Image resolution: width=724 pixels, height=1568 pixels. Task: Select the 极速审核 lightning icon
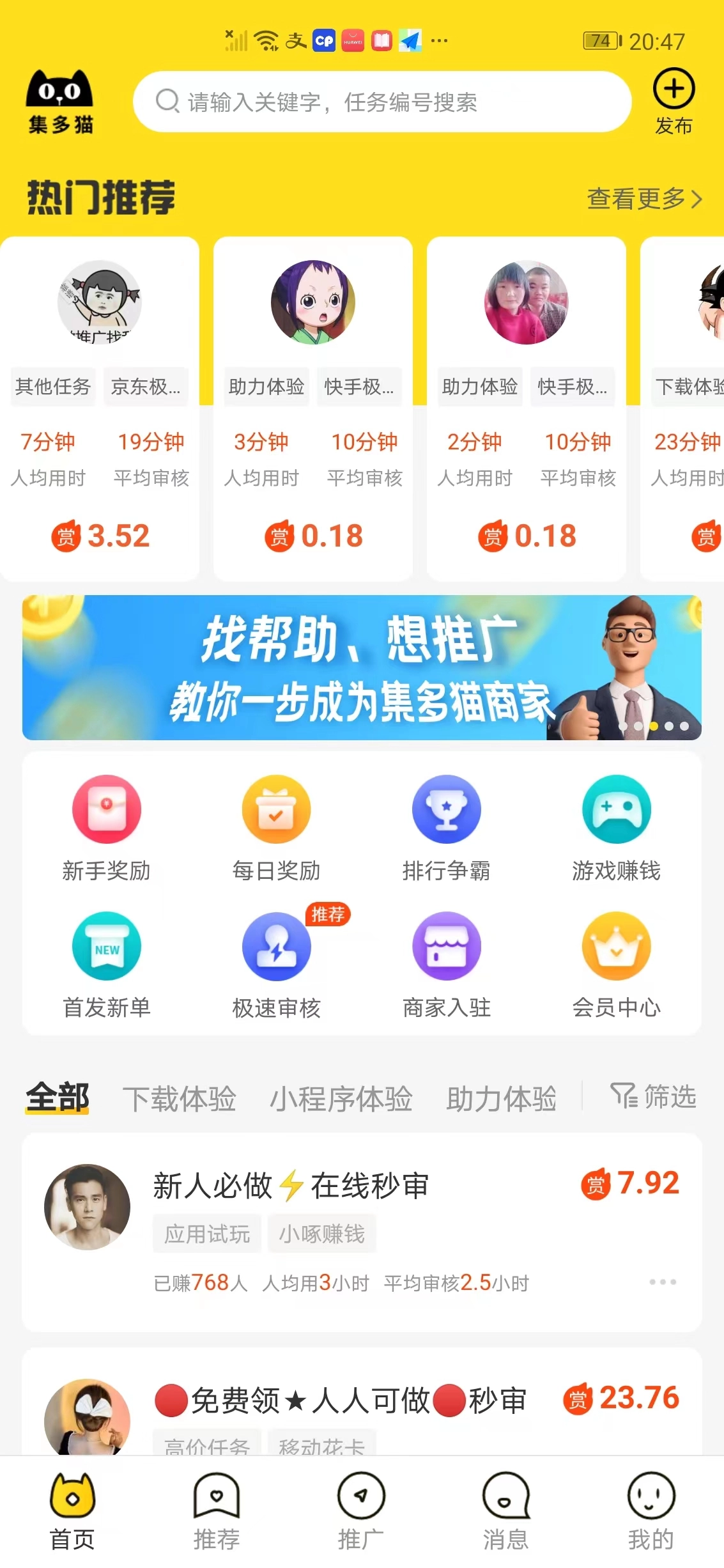click(276, 947)
